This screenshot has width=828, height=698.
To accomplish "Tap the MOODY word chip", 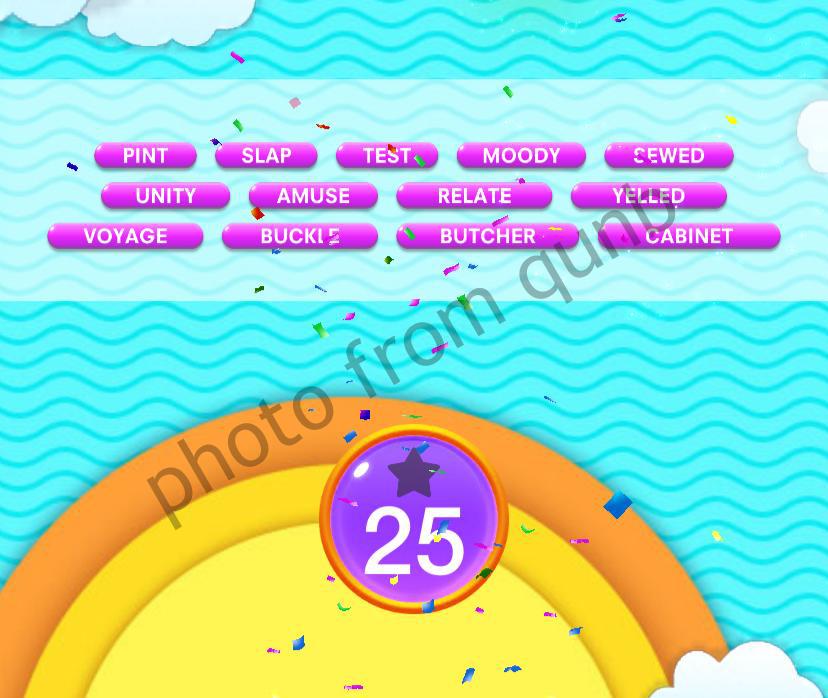I will pyautogui.click(x=521, y=156).
